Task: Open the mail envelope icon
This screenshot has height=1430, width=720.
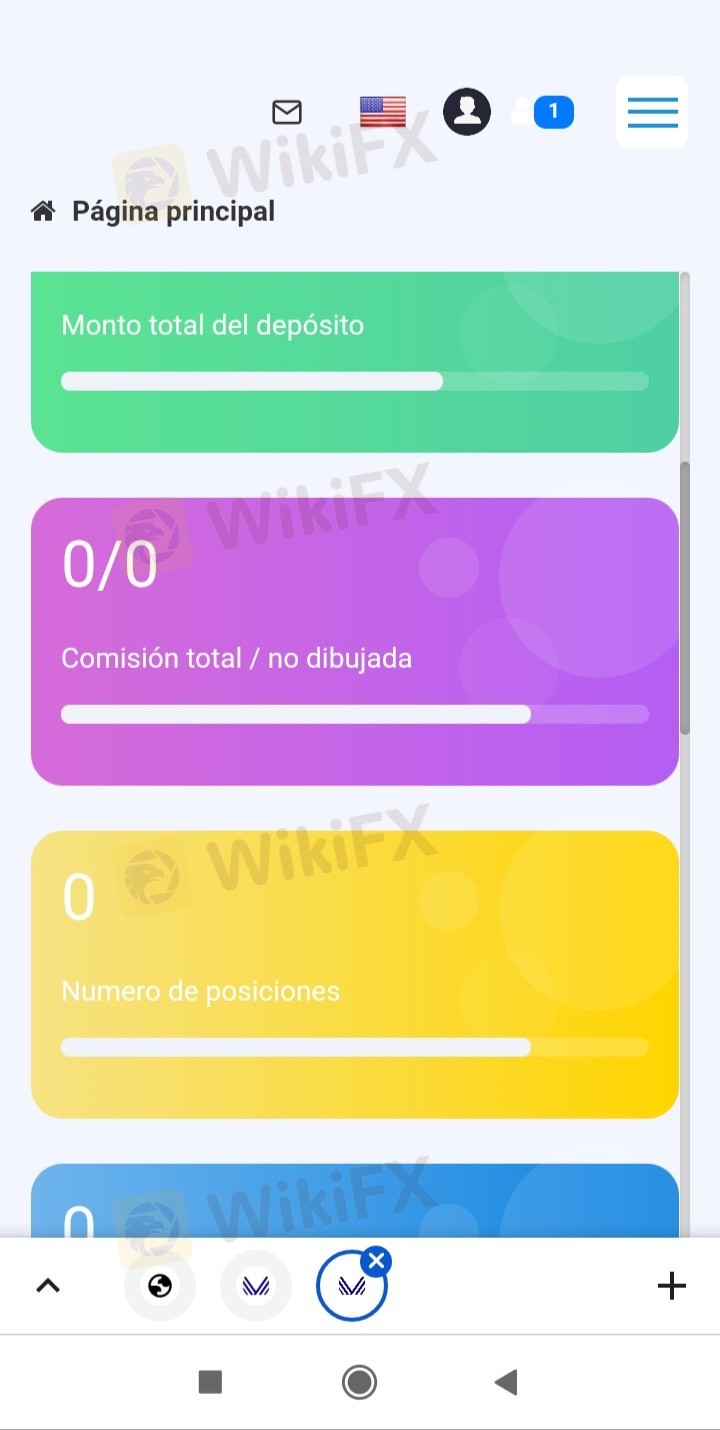Action: 287,112
